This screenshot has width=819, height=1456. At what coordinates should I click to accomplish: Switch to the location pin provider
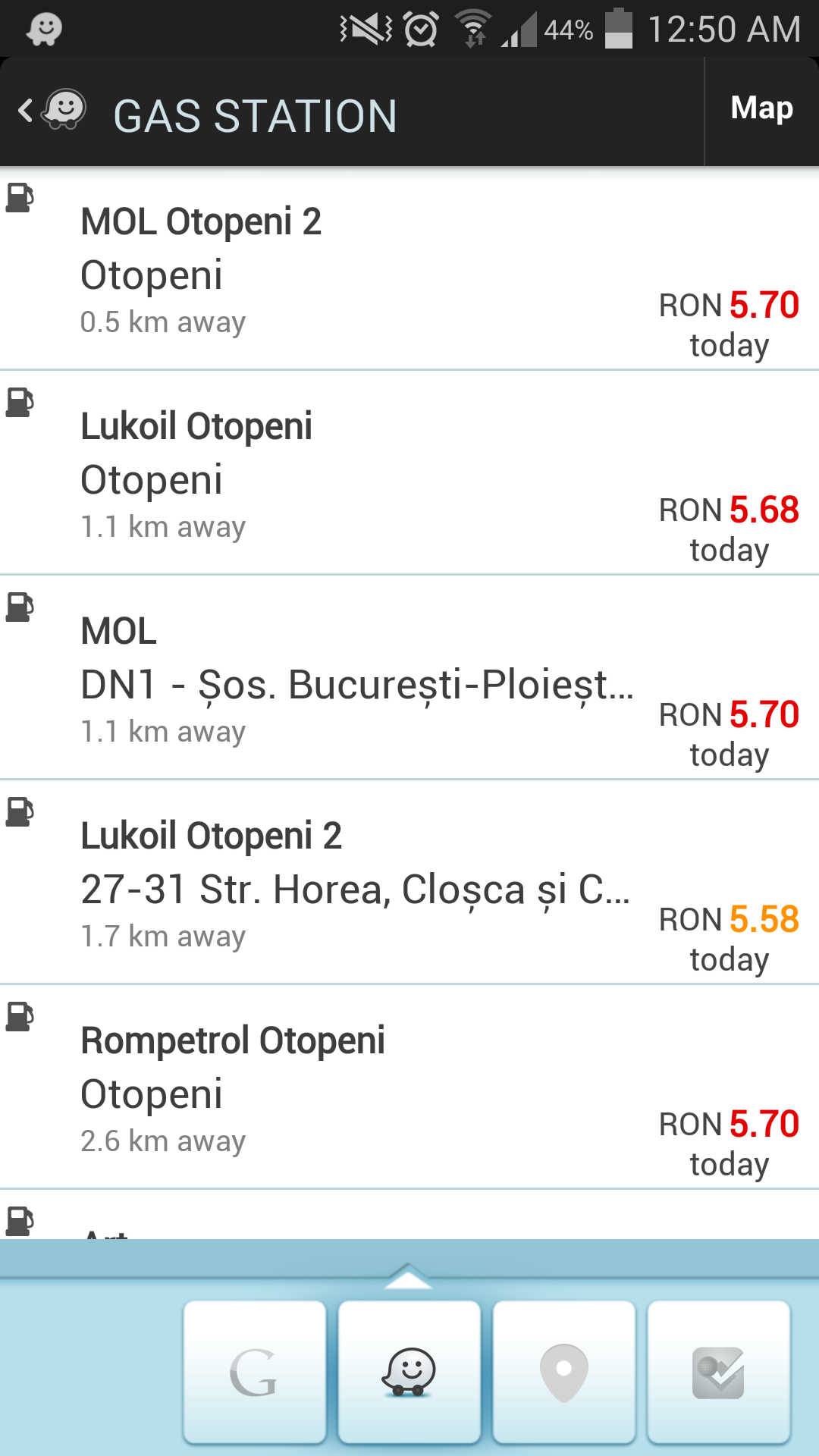[564, 1372]
